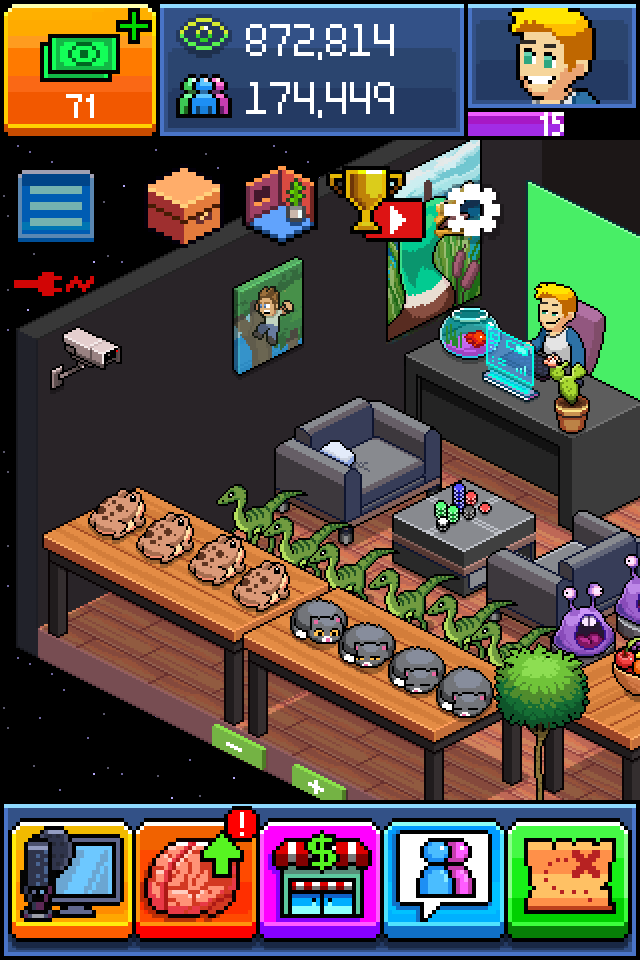Image resolution: width=640 pixels, height=960 pixels.
Task: Open the brain upgrade tab
Action: pyautogui.click(x=196, y=877)
